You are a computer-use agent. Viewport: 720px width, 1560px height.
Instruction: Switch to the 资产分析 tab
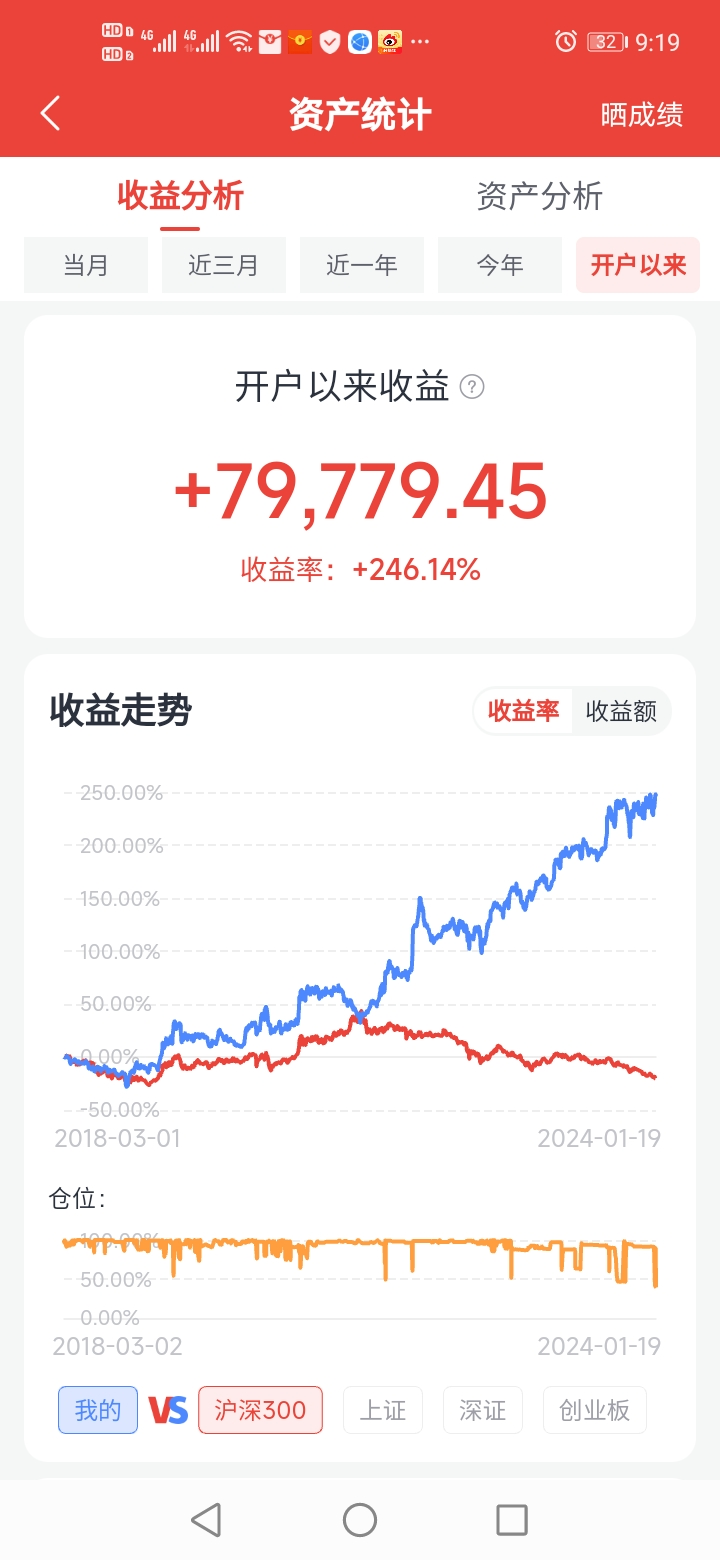539,196
